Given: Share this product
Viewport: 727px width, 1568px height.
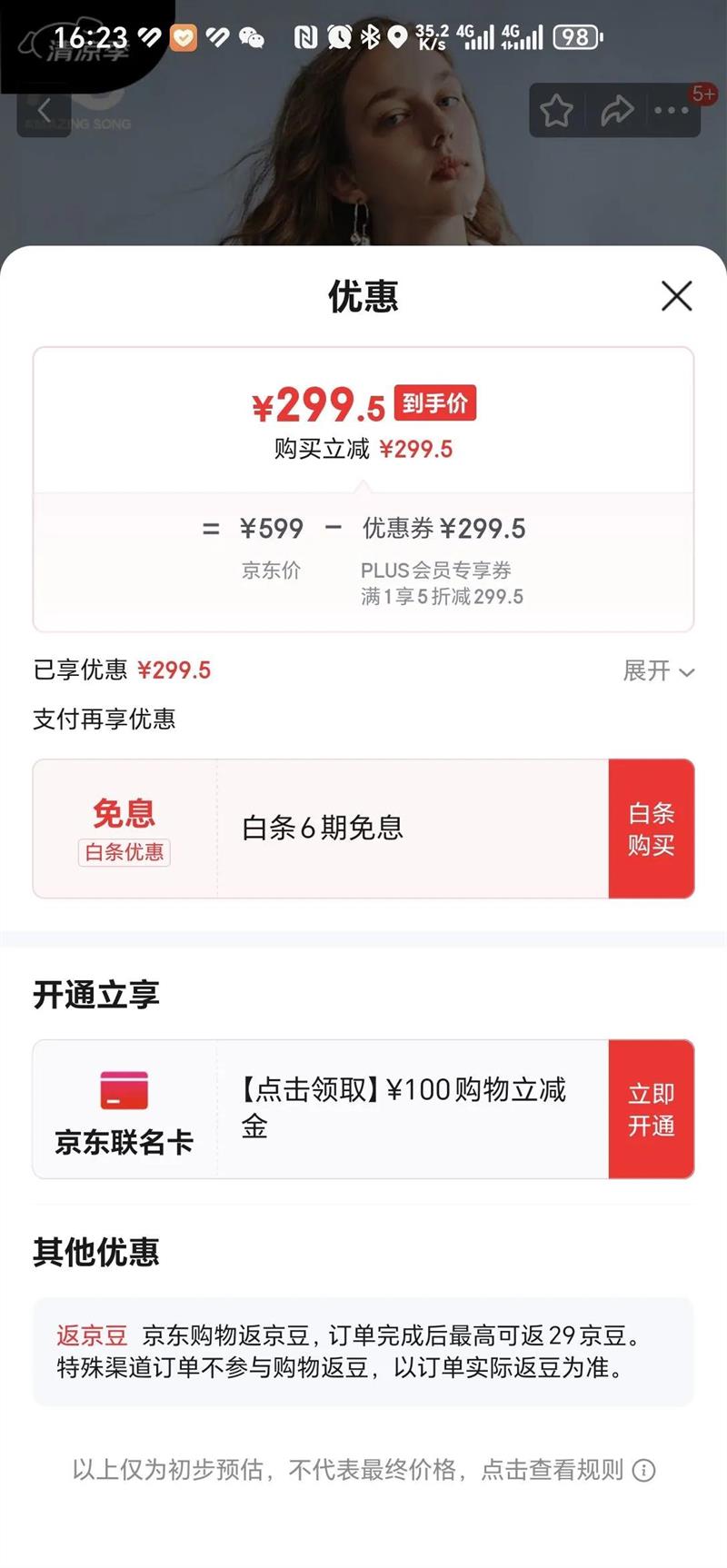Looking at the screenshot, I should coord(617,112).
